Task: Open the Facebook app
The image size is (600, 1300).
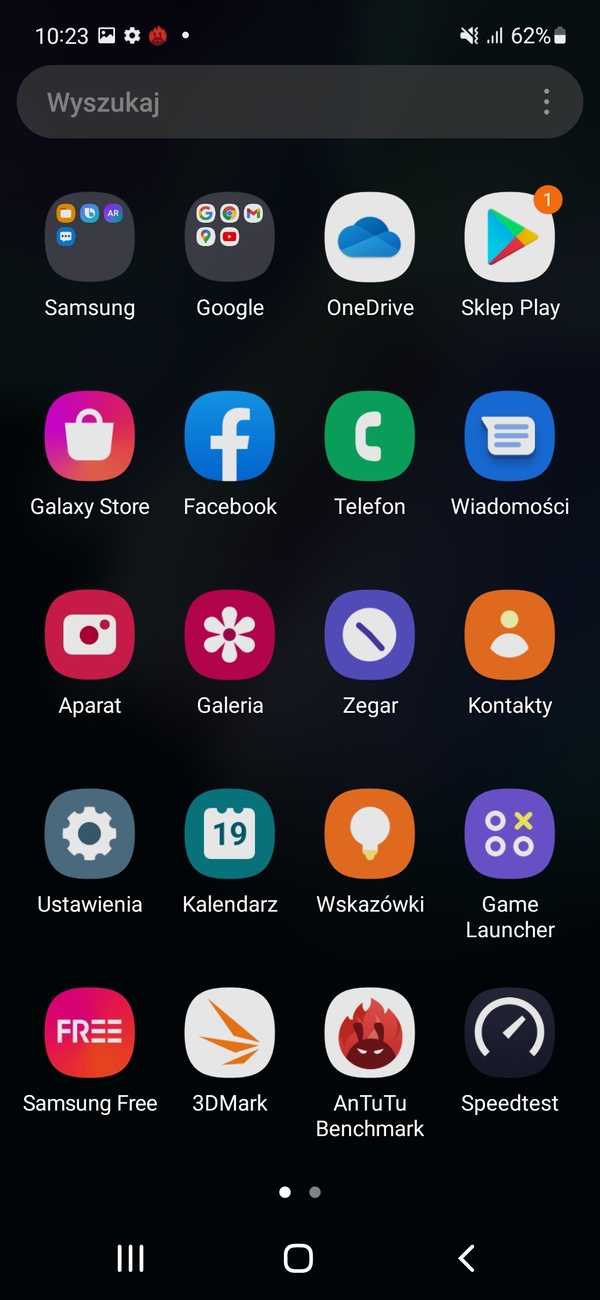Action: (230, 436)
